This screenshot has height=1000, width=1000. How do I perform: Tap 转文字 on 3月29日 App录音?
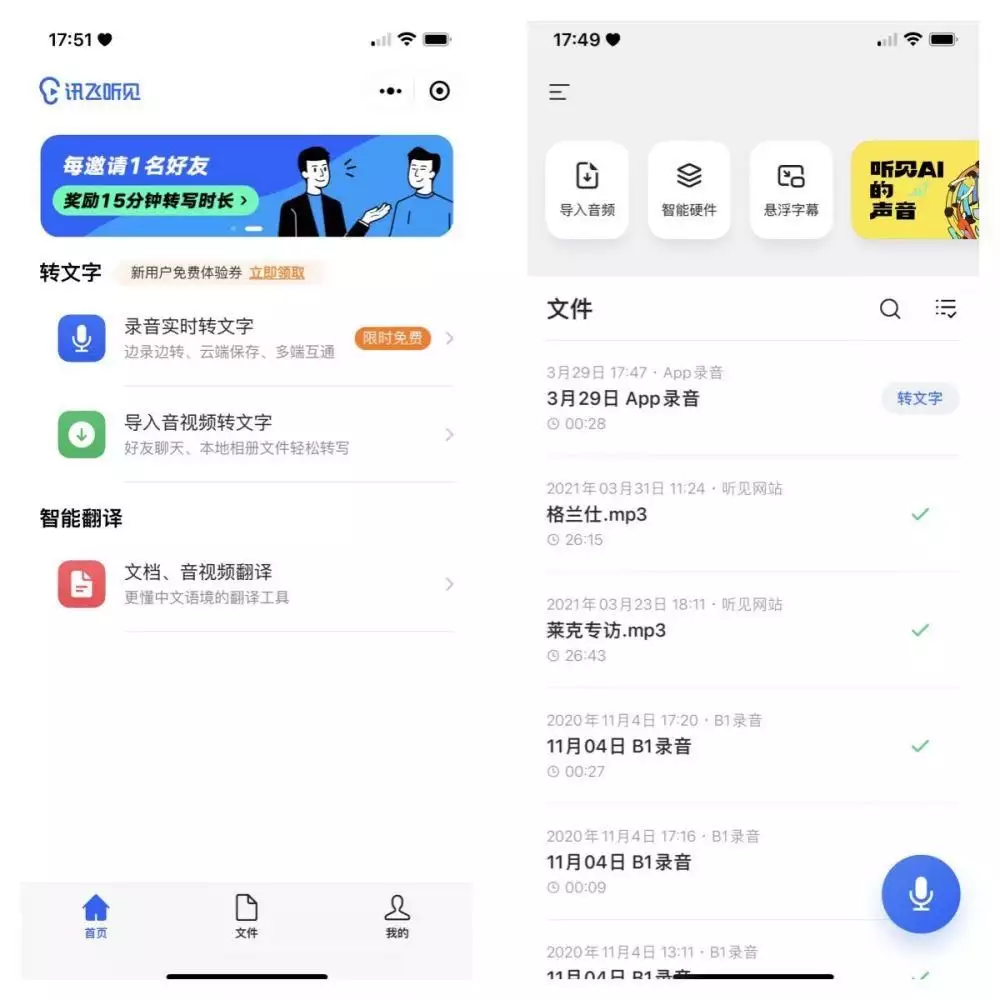click(x=919, y=398)
